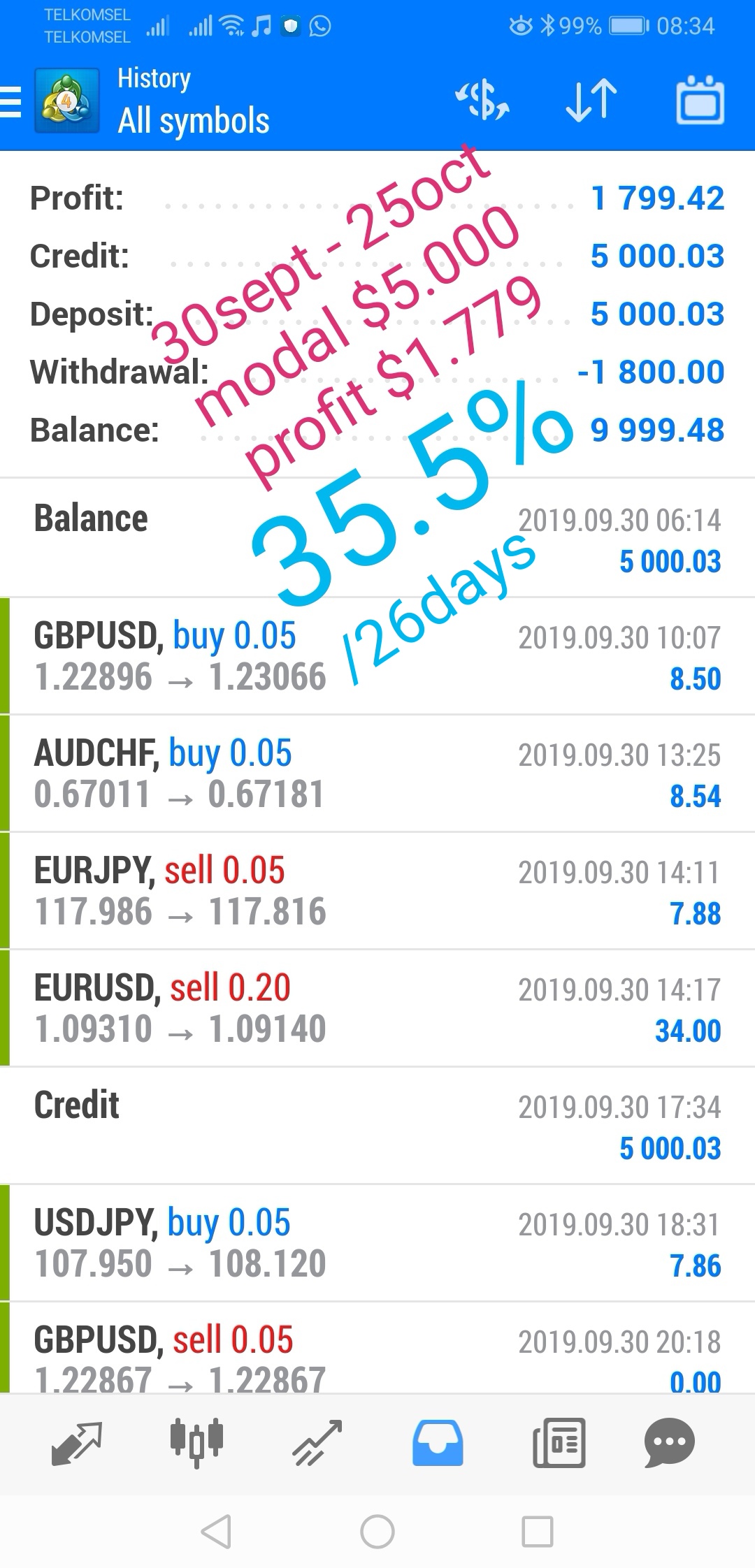Tap the system back button
The height and width of the screenshot is (1568, 755).
216,1532
